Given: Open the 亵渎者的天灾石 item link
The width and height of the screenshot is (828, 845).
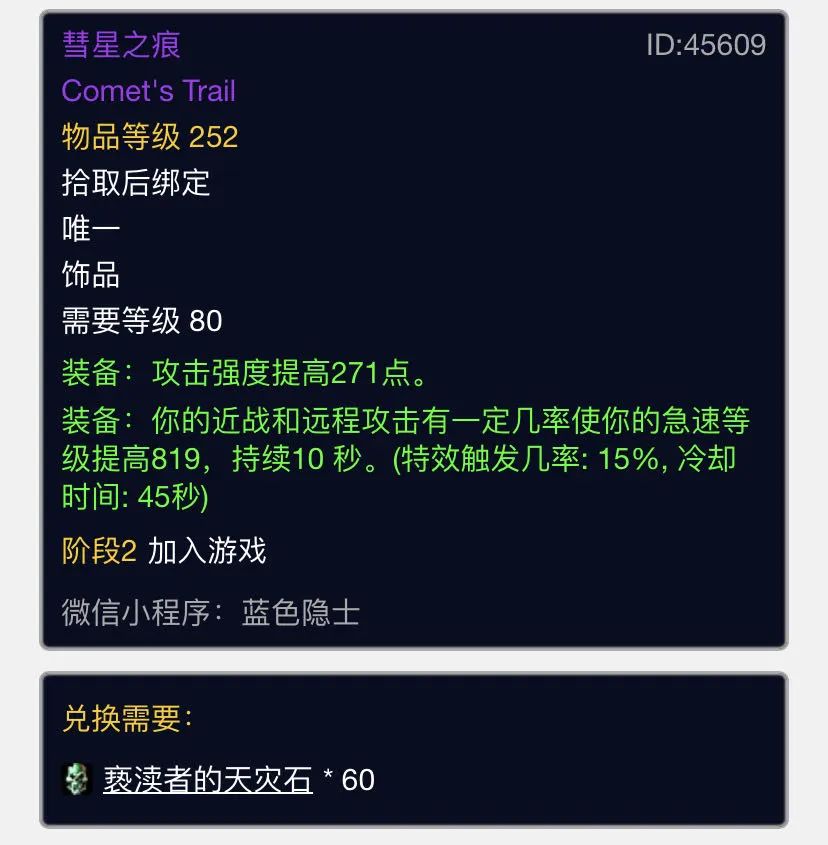Looking at the screenshot, I should coord(208,779).
